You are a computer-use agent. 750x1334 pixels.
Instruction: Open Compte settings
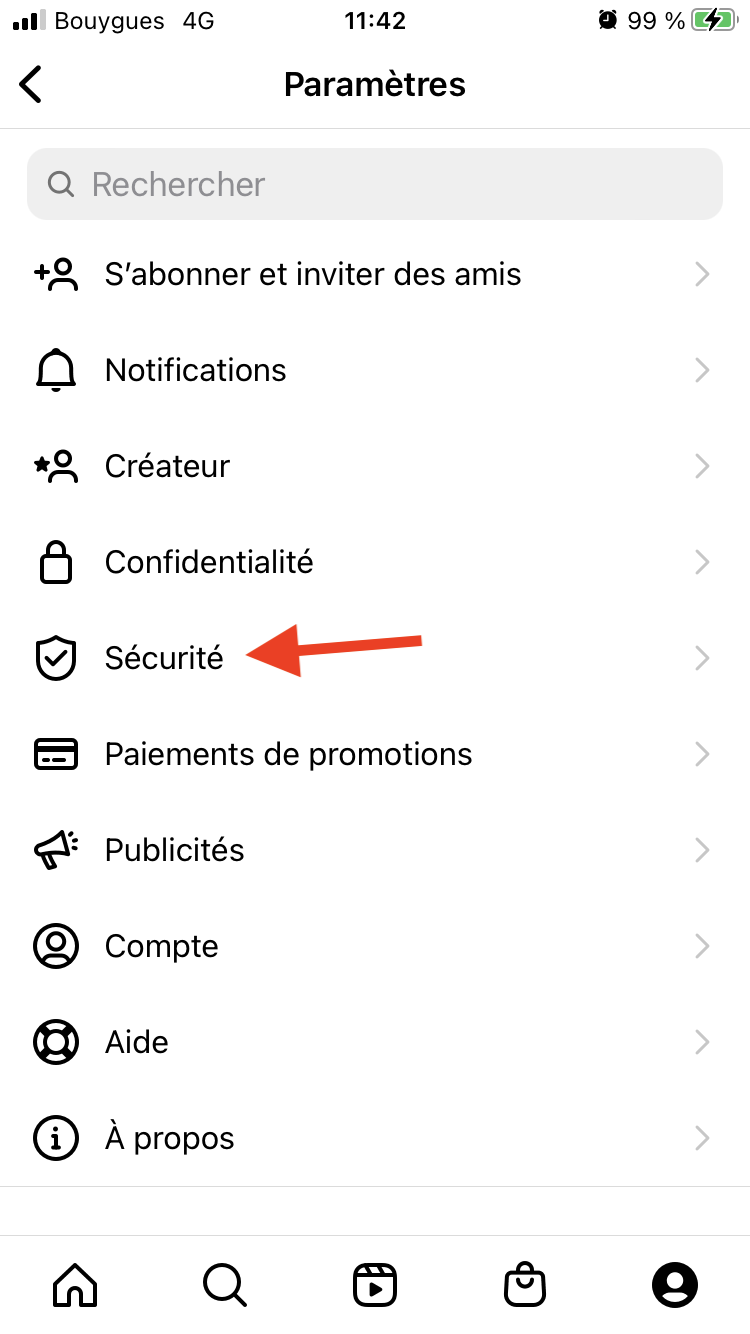pyautogui.click(x=375, y=946)
